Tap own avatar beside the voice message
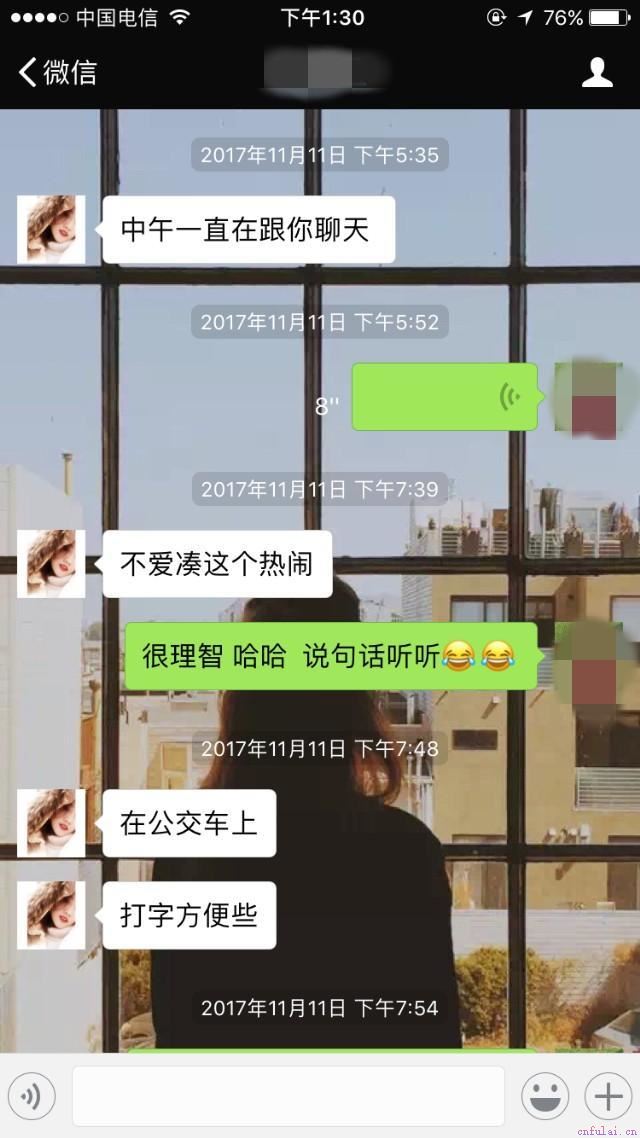 (x=588, y=398)
